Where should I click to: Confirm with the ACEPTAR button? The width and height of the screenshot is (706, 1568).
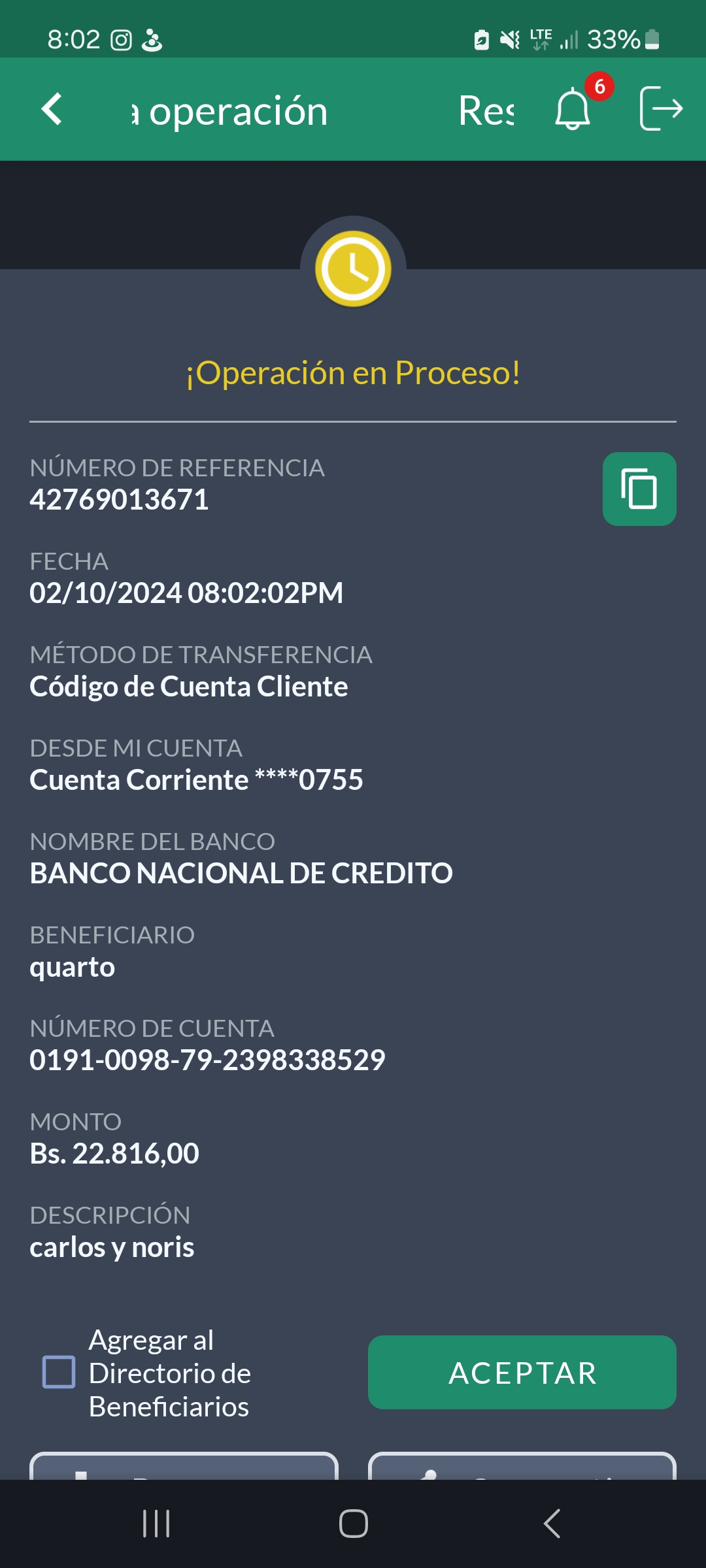(x=522, y=1372)
